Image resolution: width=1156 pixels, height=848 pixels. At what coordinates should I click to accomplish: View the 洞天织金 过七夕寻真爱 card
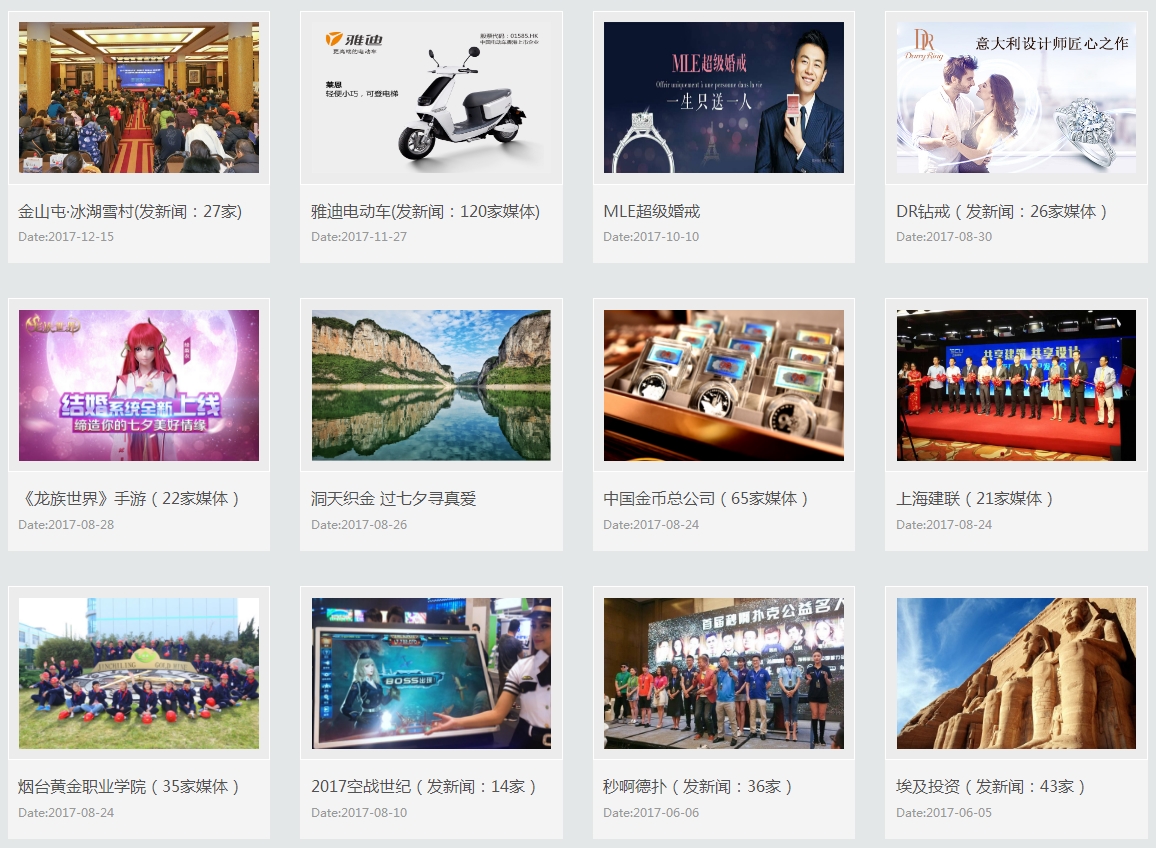pyautogui.click(x=431, y=386)
